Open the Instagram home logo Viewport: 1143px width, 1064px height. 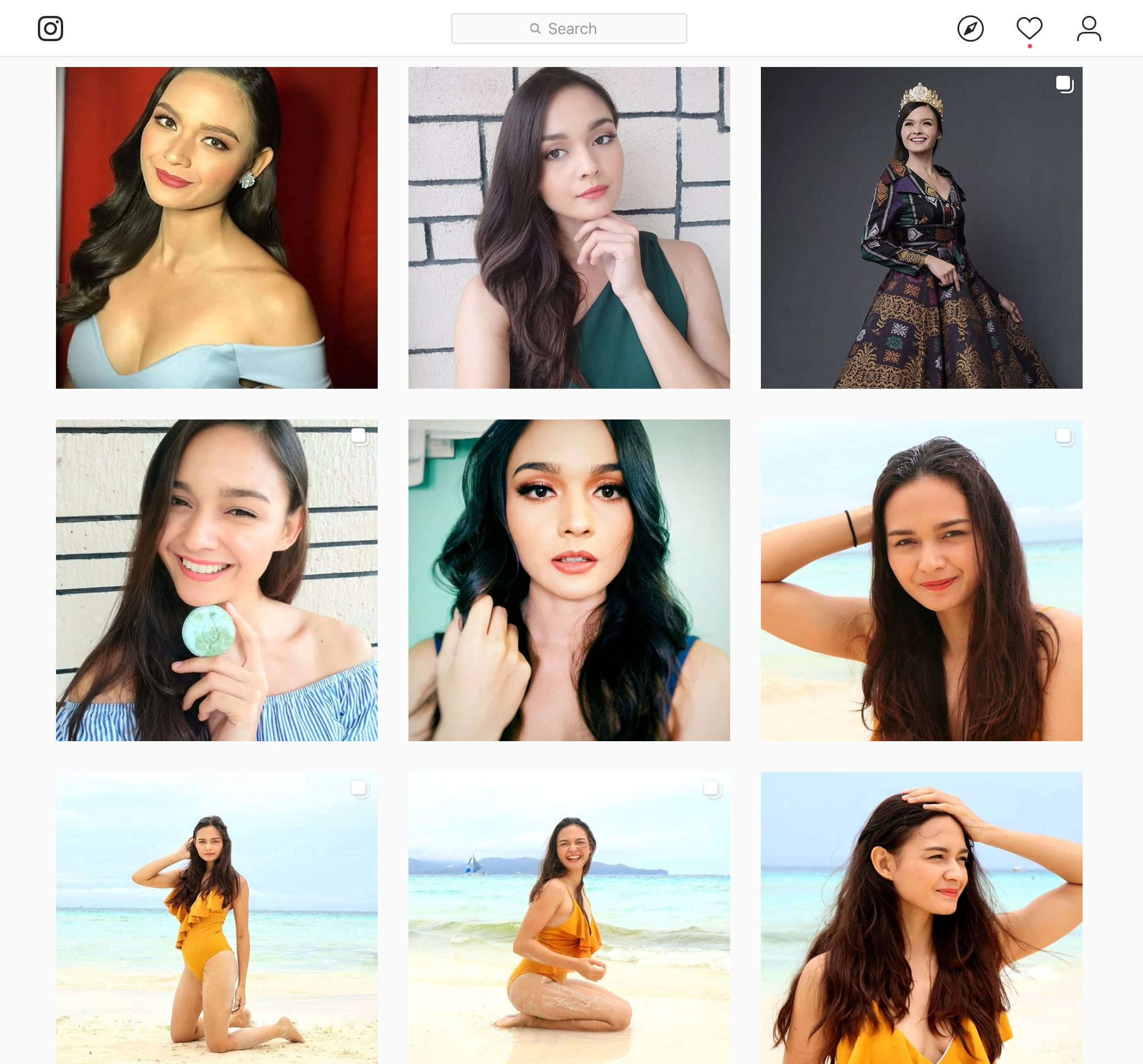pos(51,28)
